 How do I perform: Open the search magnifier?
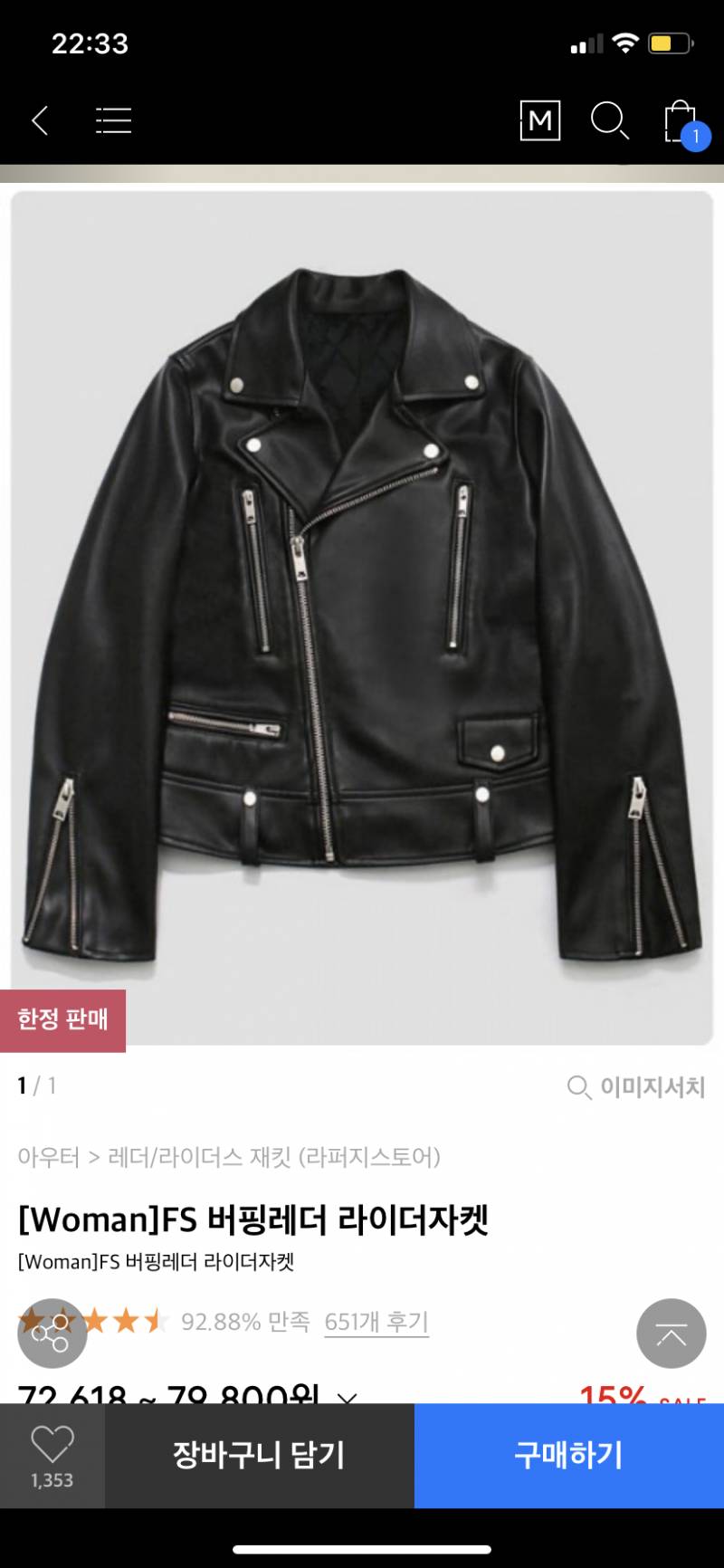(609, 120)
